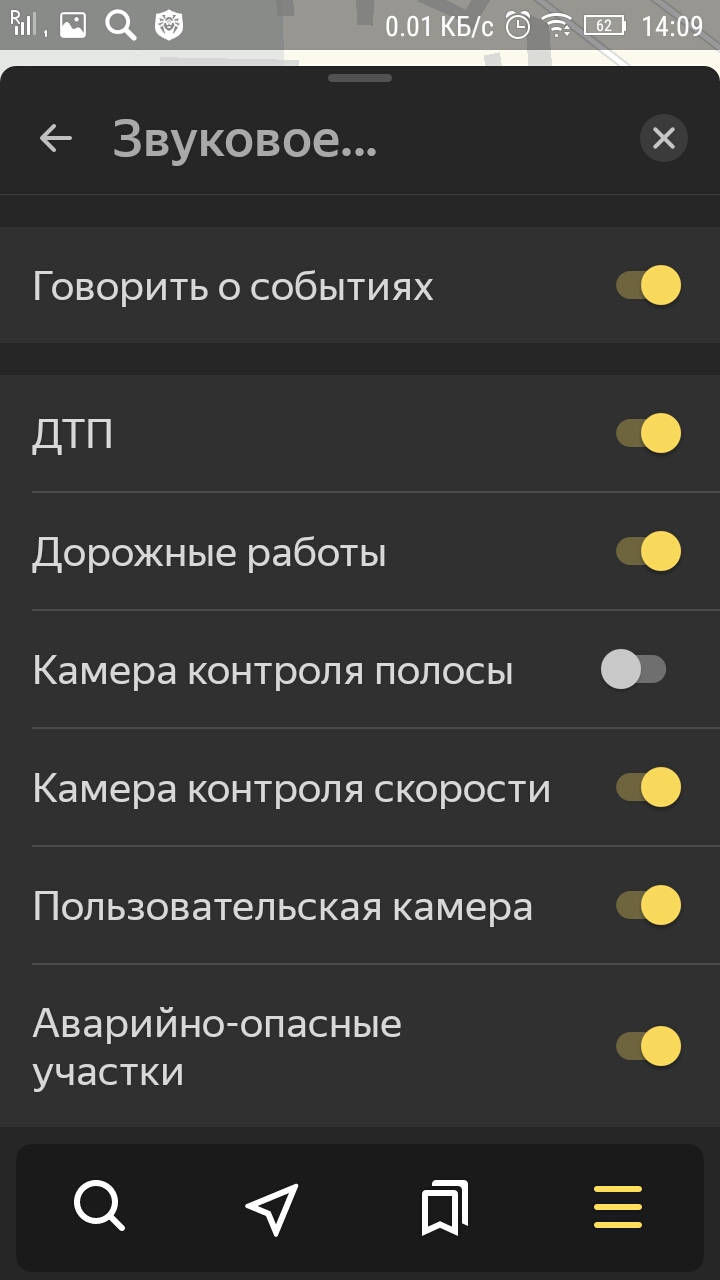Disable ДТП voice alerts
The height and width of the screenshot is (1280, 720).
point(648,434)
